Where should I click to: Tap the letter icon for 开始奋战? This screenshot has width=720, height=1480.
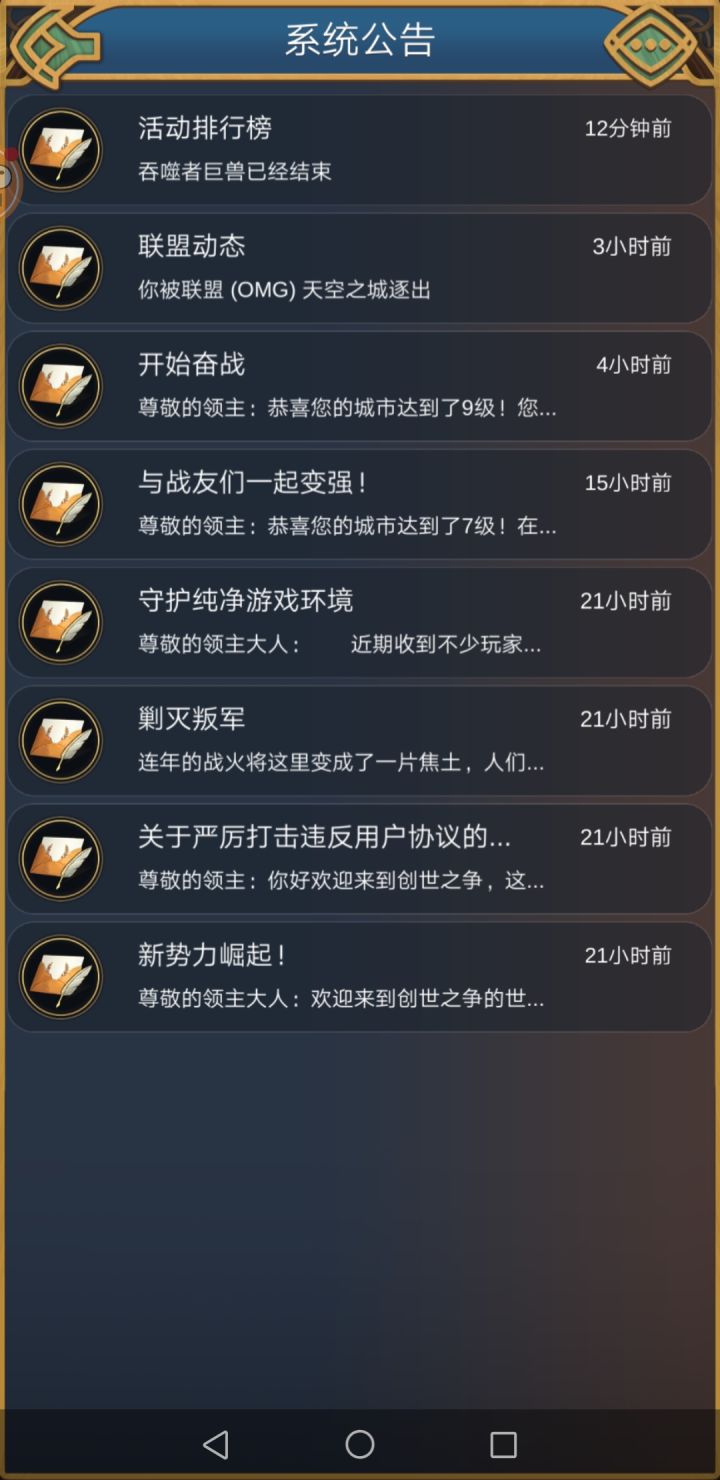click(x=61, y=385)
